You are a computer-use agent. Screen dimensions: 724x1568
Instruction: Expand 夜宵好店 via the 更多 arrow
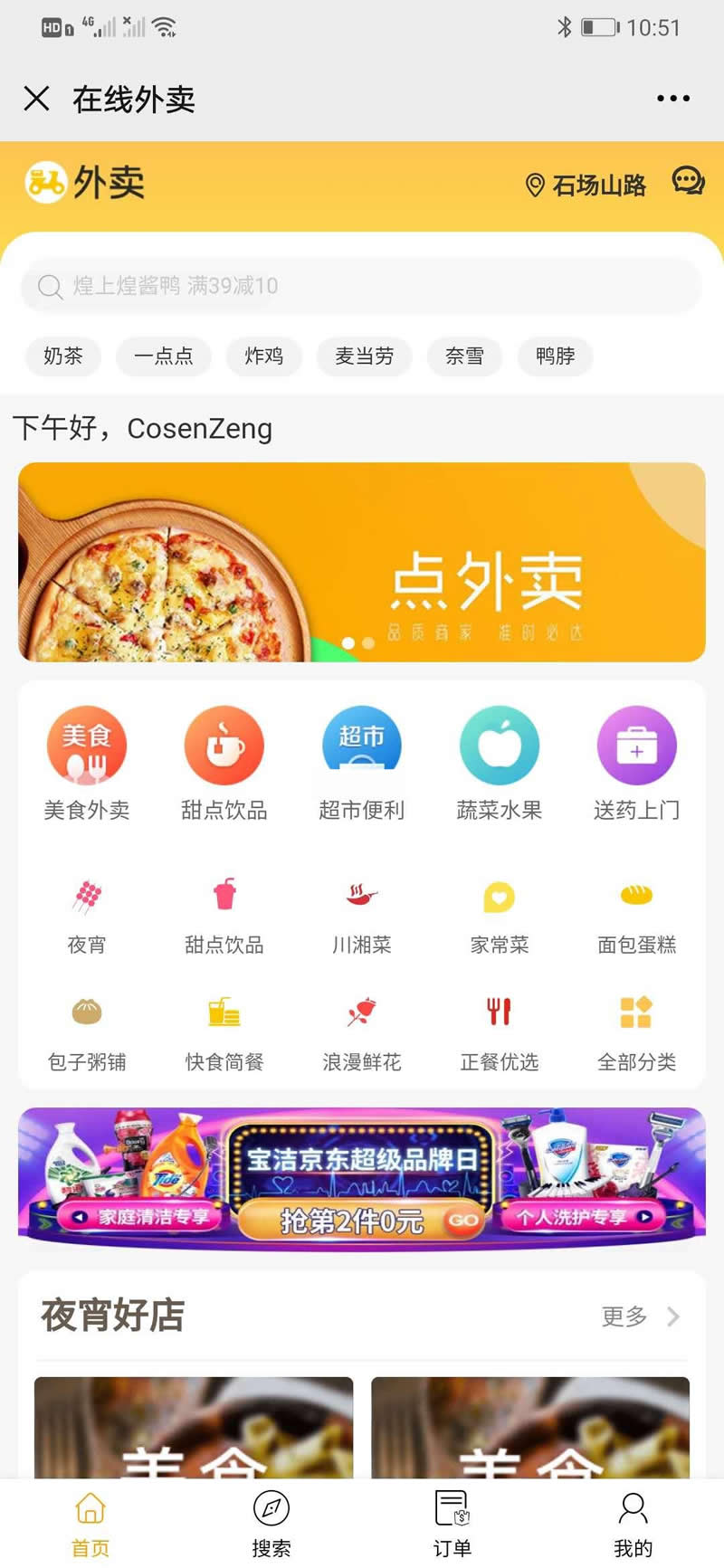[x=639, y=1316]
